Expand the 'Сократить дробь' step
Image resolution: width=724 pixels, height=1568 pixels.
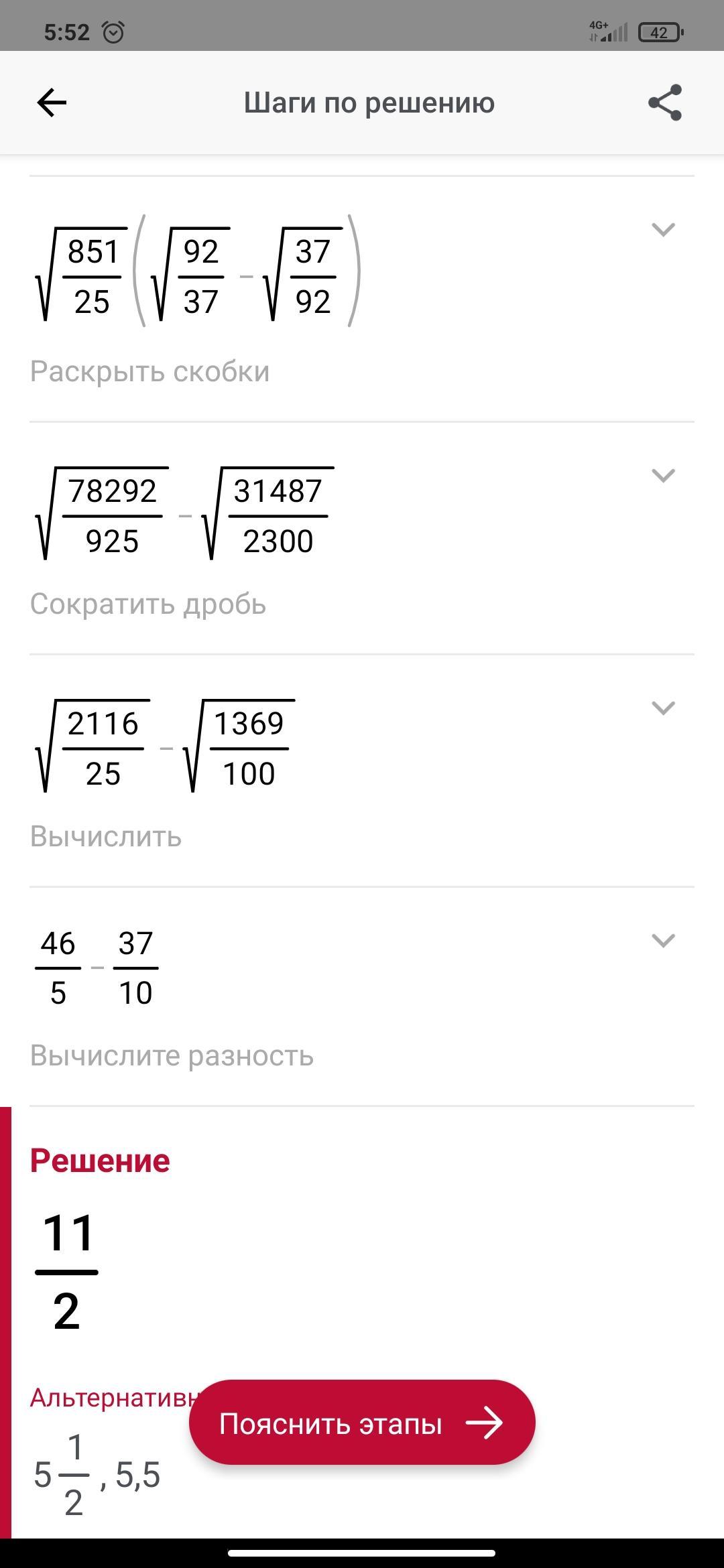coord(663,476)
